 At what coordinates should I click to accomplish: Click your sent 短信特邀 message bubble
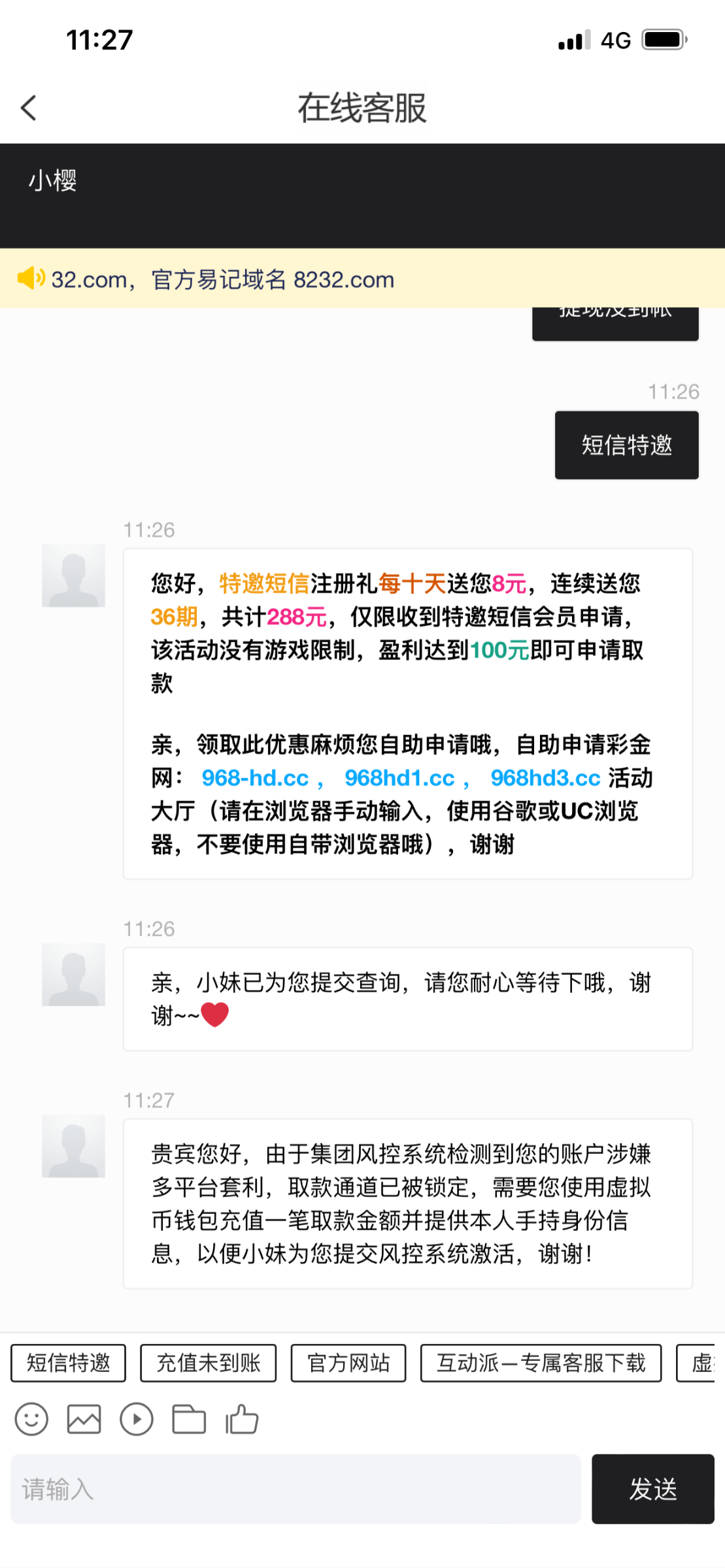click(x=625, y=445)
